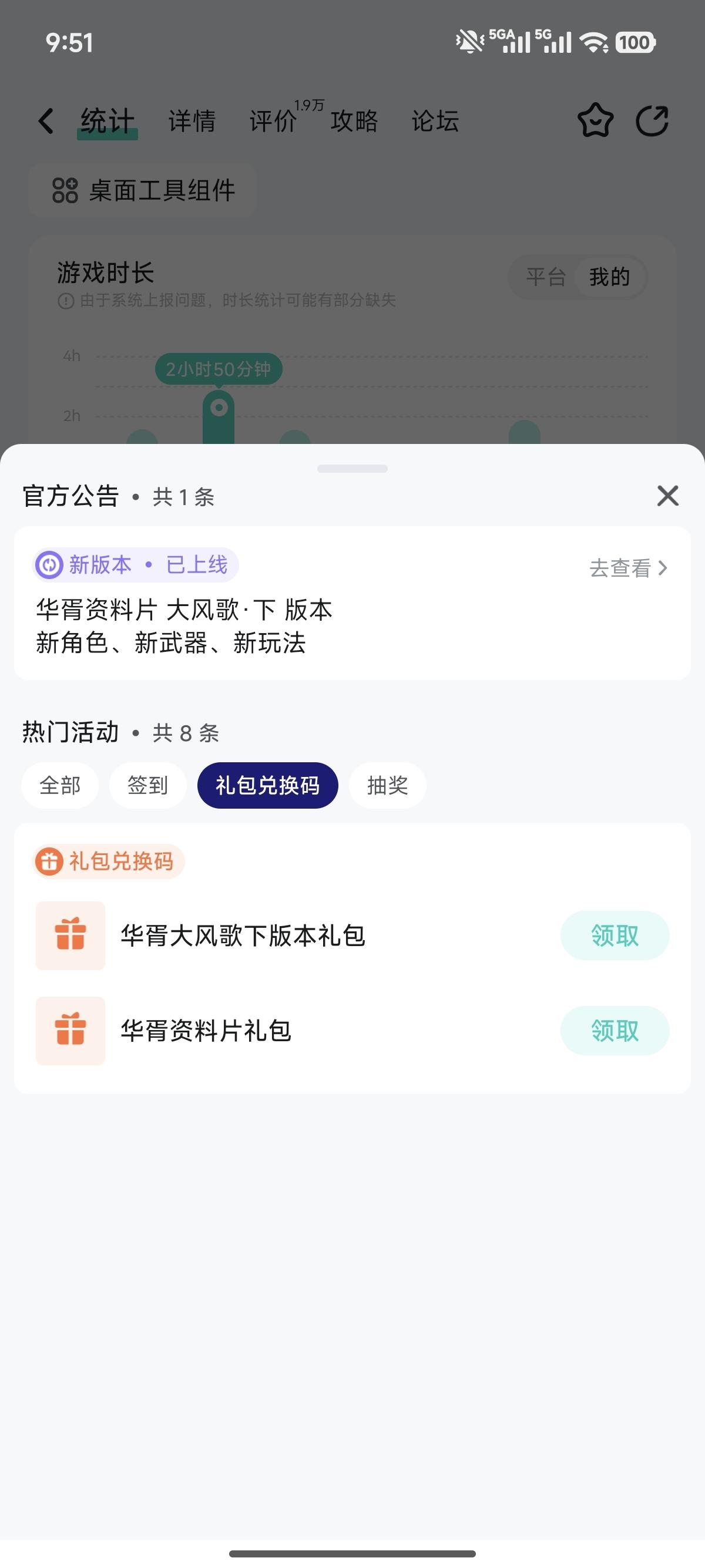Select the 全部 activity filter chip
The image size is (705, 1568).
pyautogui.click(x=60, y=785)
